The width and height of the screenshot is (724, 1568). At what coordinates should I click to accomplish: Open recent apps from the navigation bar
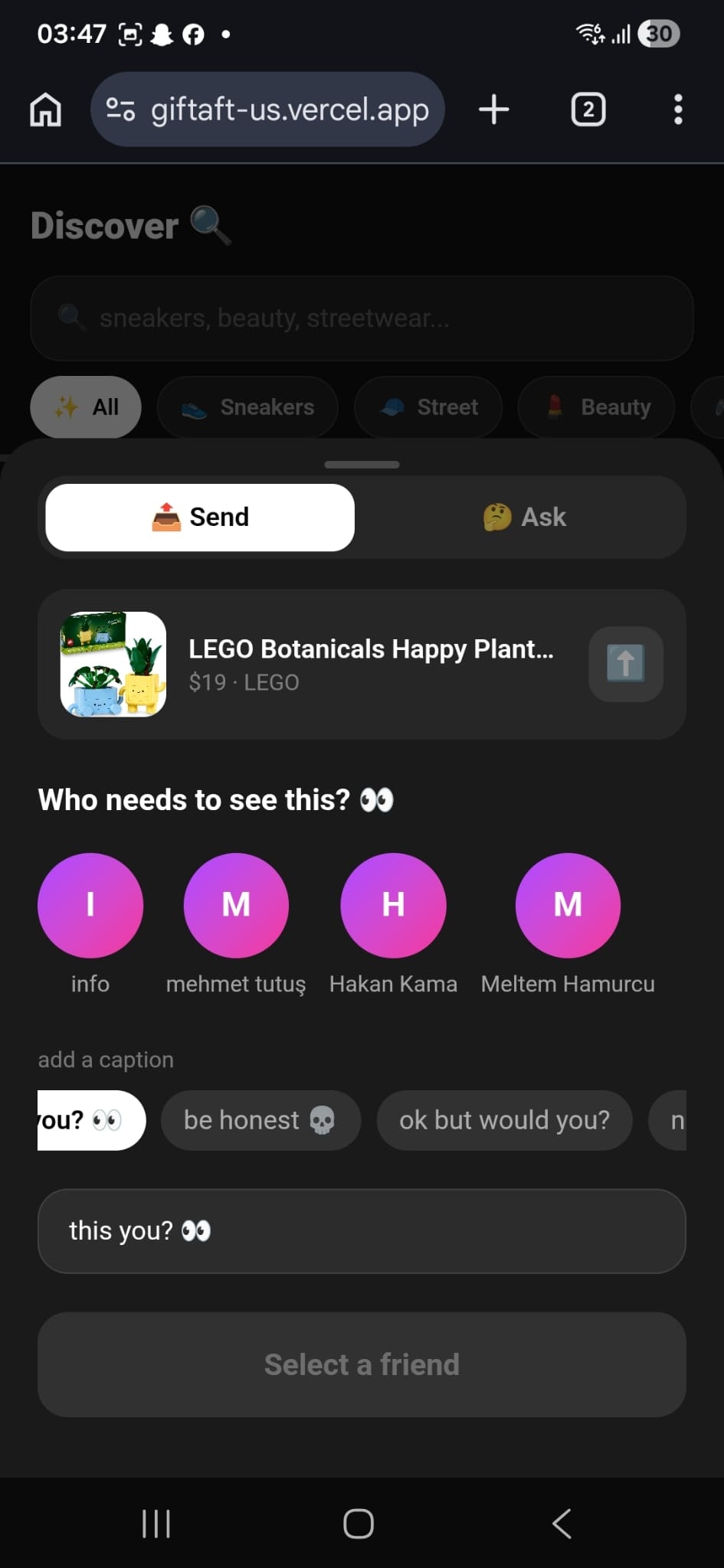click(x=156, y=1524)
